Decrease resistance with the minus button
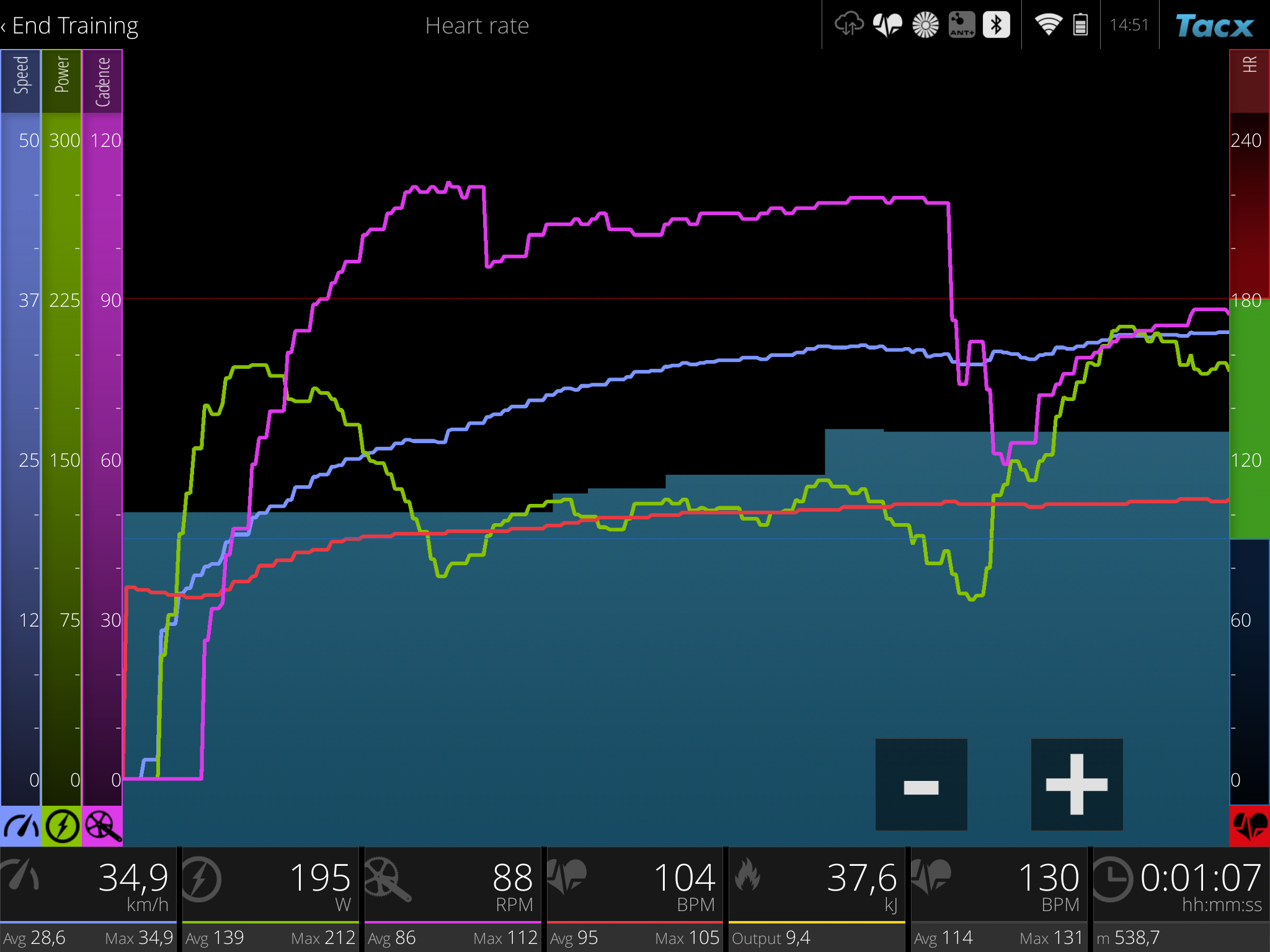 [x=921, y=785]
